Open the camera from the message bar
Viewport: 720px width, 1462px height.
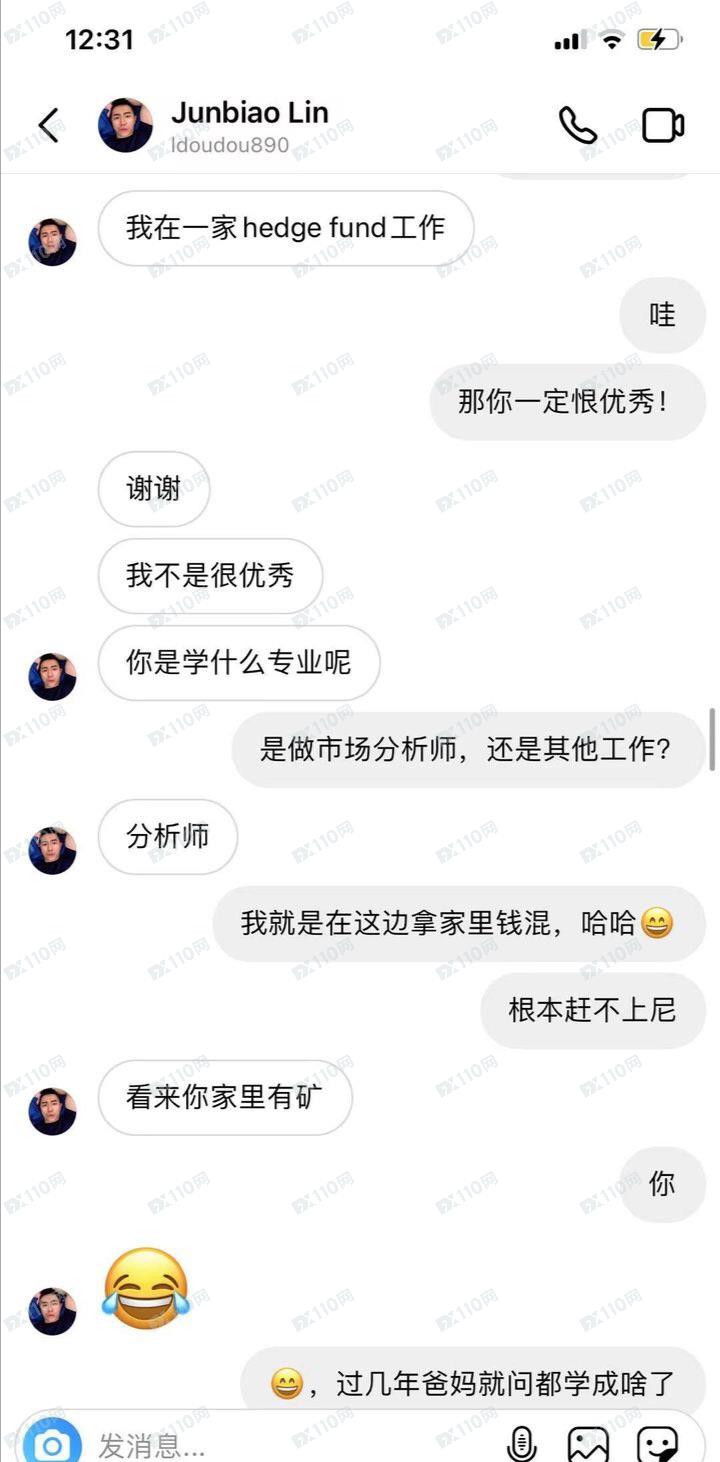(x=52, y=1444)
